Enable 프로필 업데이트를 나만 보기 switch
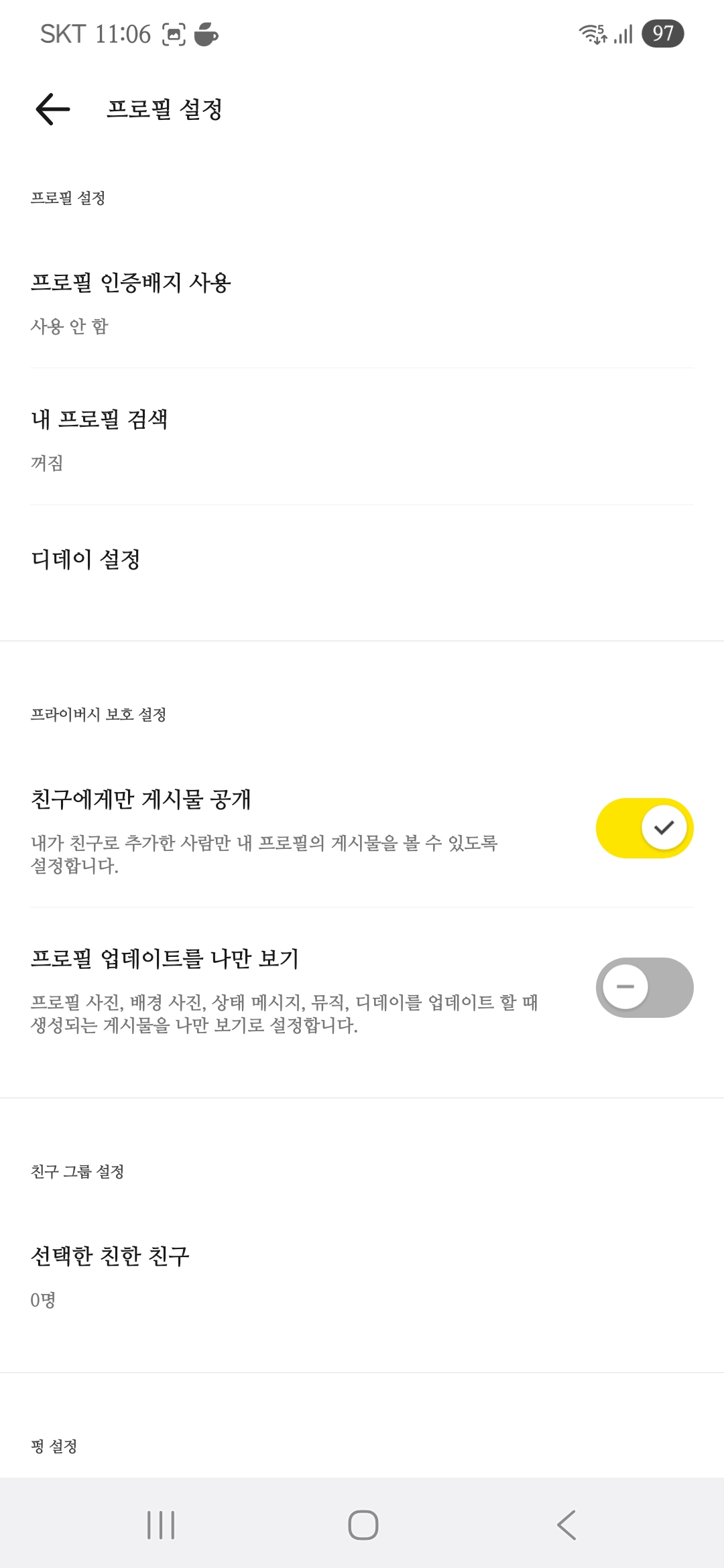The image size is (724, 1568). [644, 988]
